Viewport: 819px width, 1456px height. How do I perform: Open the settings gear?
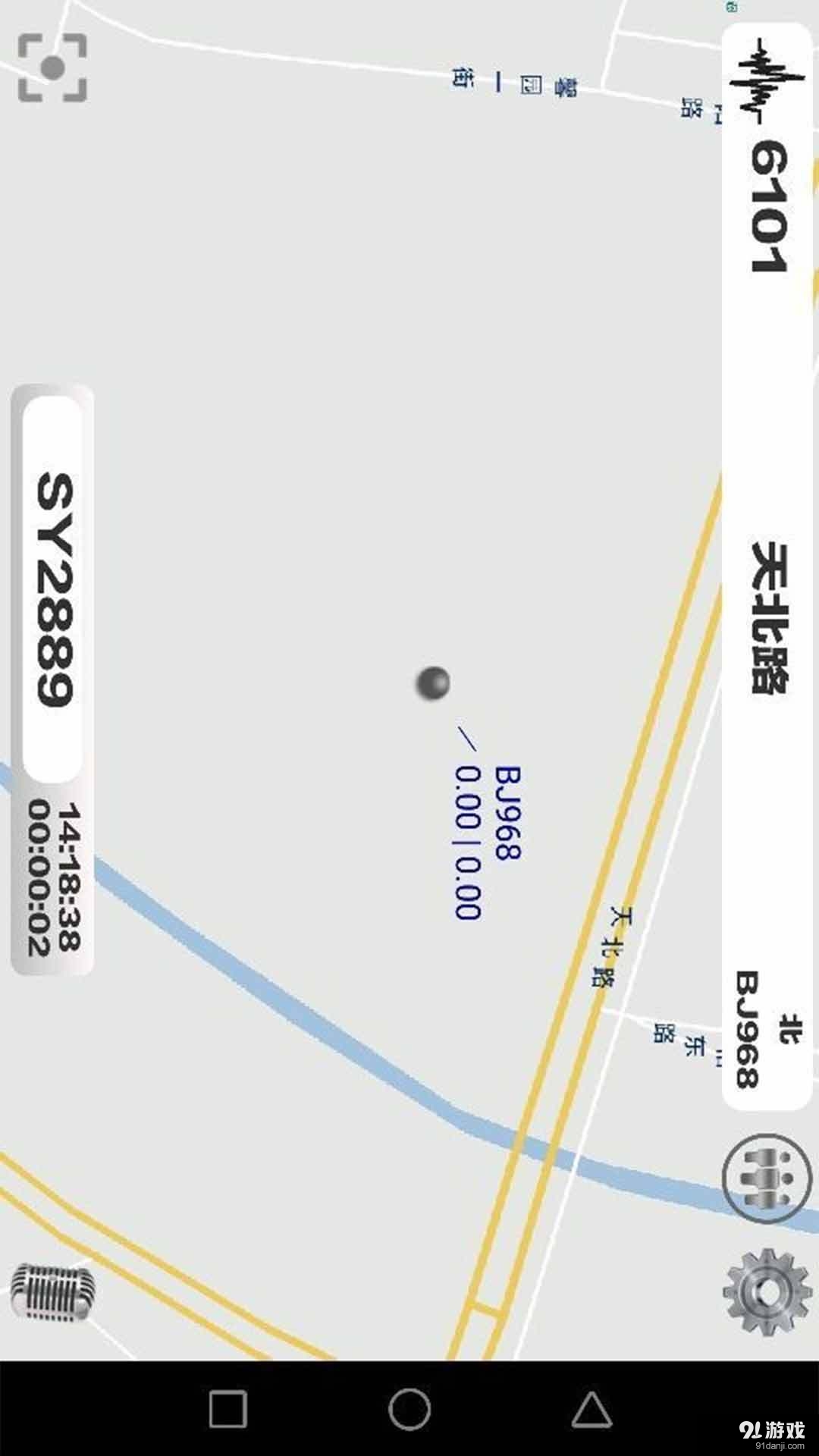tap(767, 1291)
